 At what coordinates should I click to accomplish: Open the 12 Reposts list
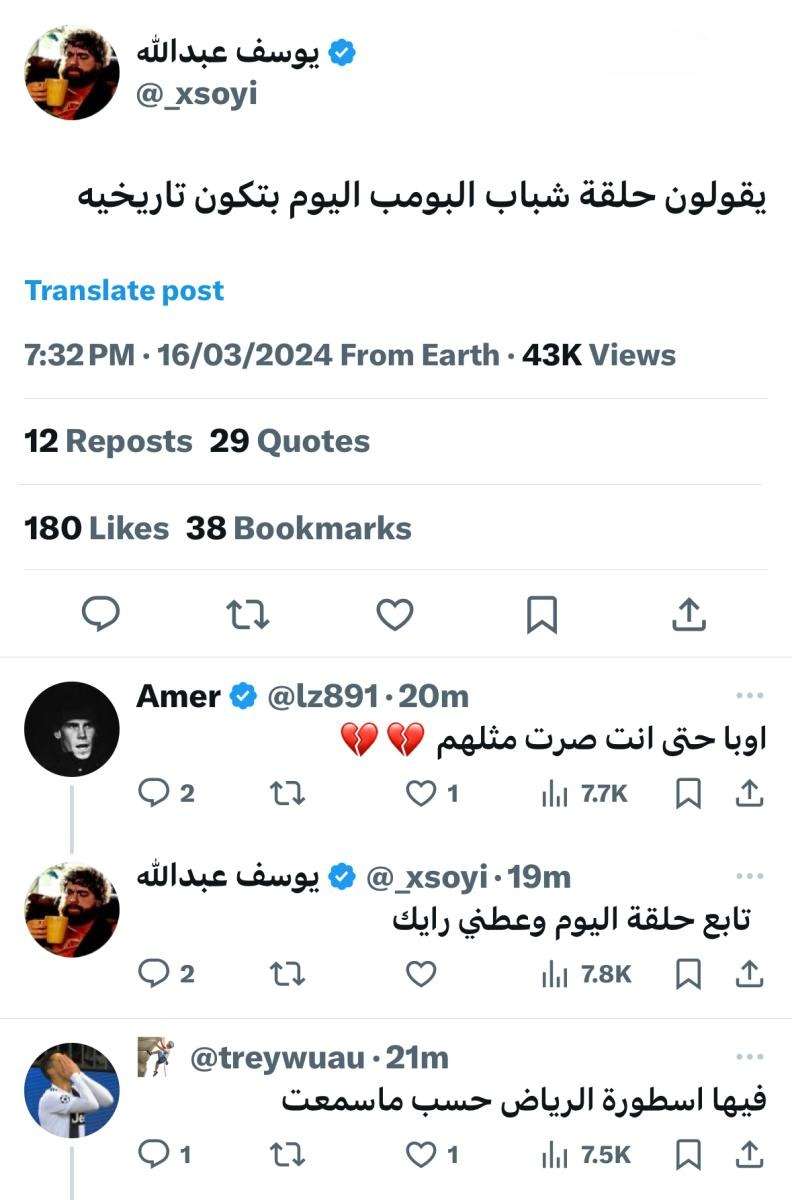tap(106, 441)
